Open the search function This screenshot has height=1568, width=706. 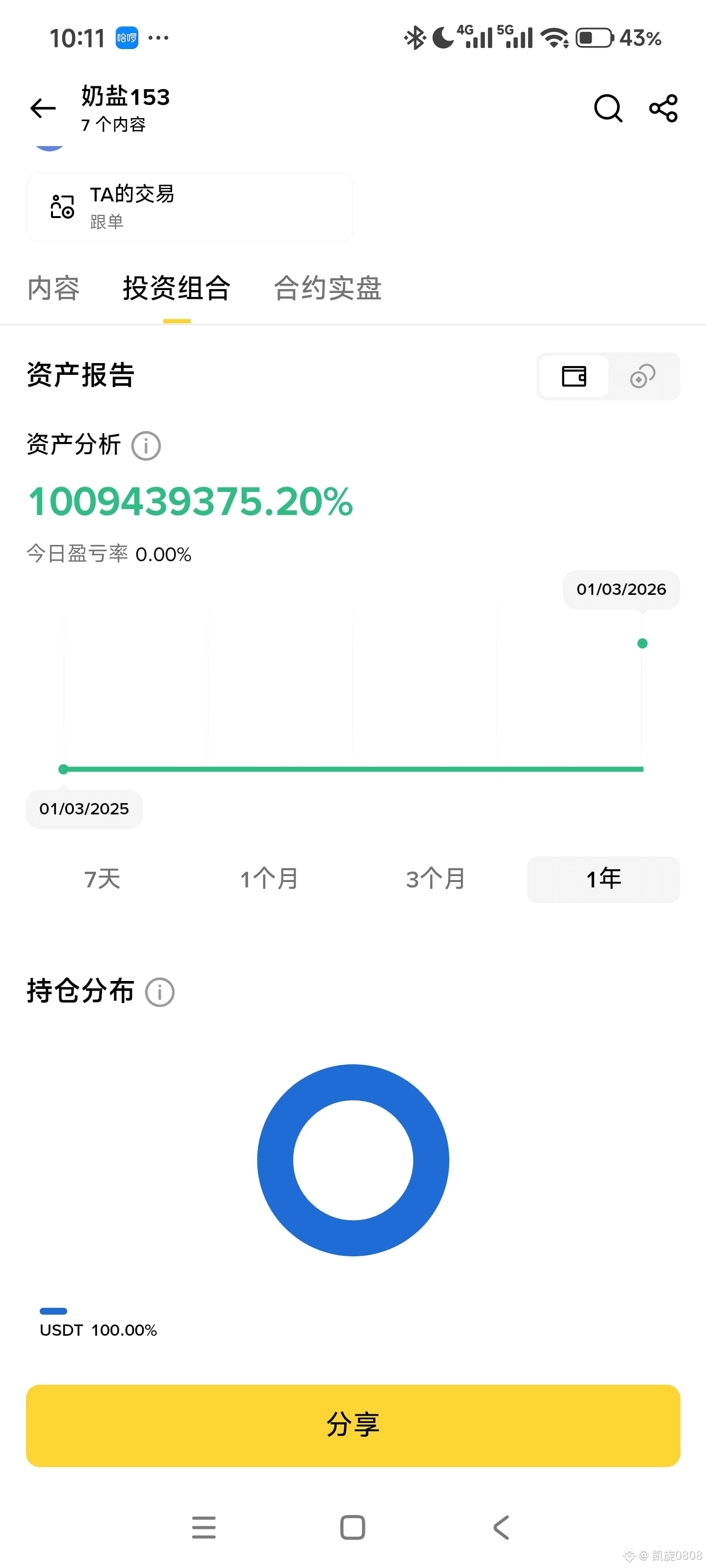click(607, 110)
